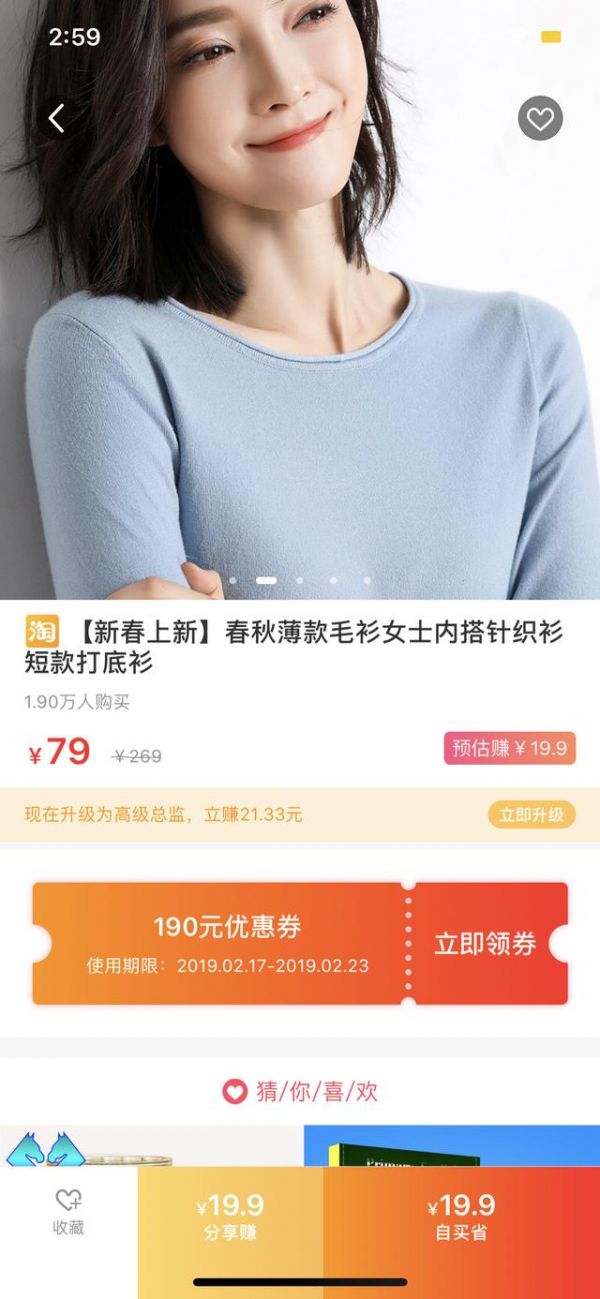Viewport: 600px width, 1299px height.
Task: Tap 收藏 in the bottom bar
Action: coord(68,1212)
